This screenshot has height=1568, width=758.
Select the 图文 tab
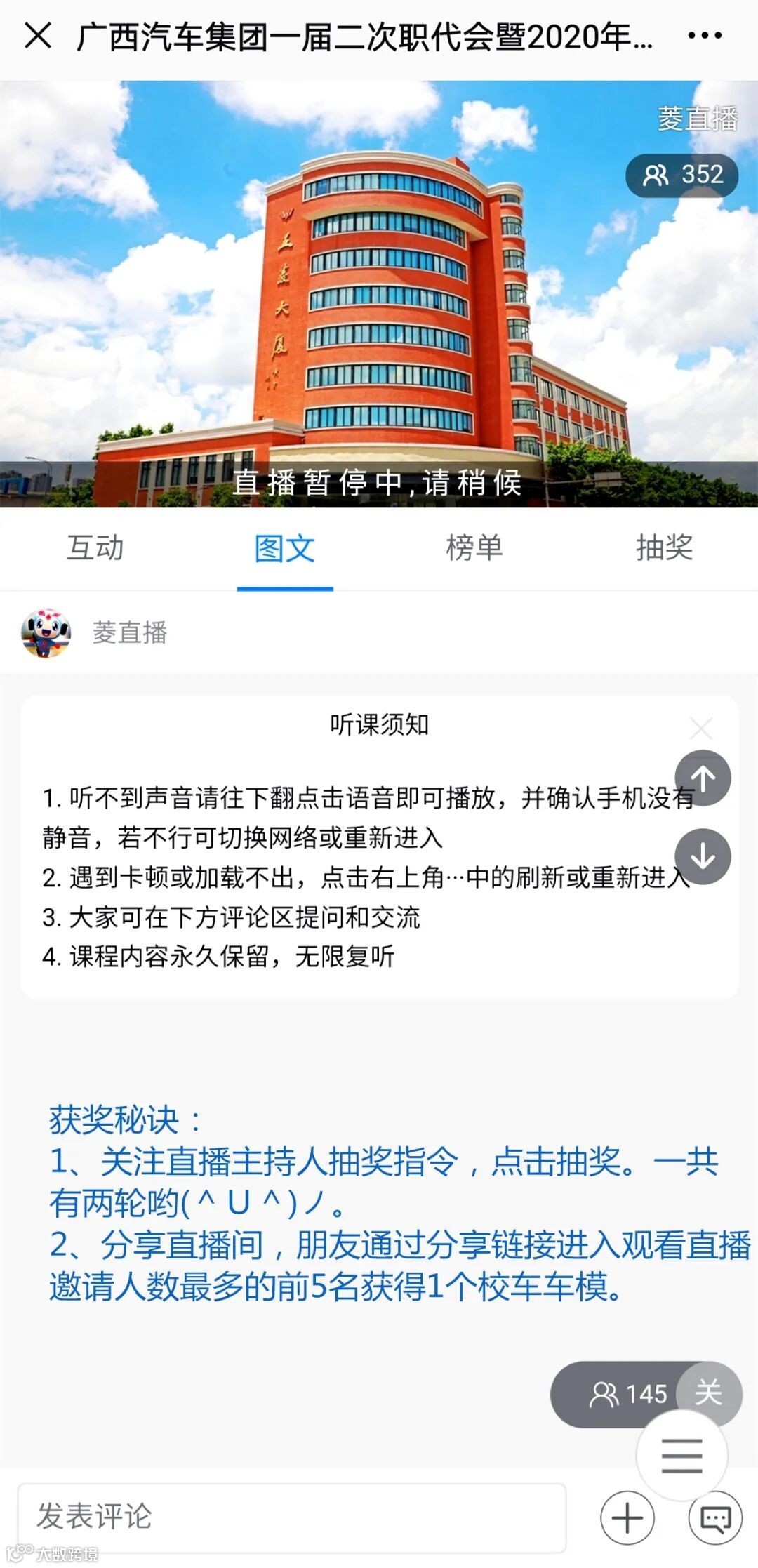click(284, 548)
